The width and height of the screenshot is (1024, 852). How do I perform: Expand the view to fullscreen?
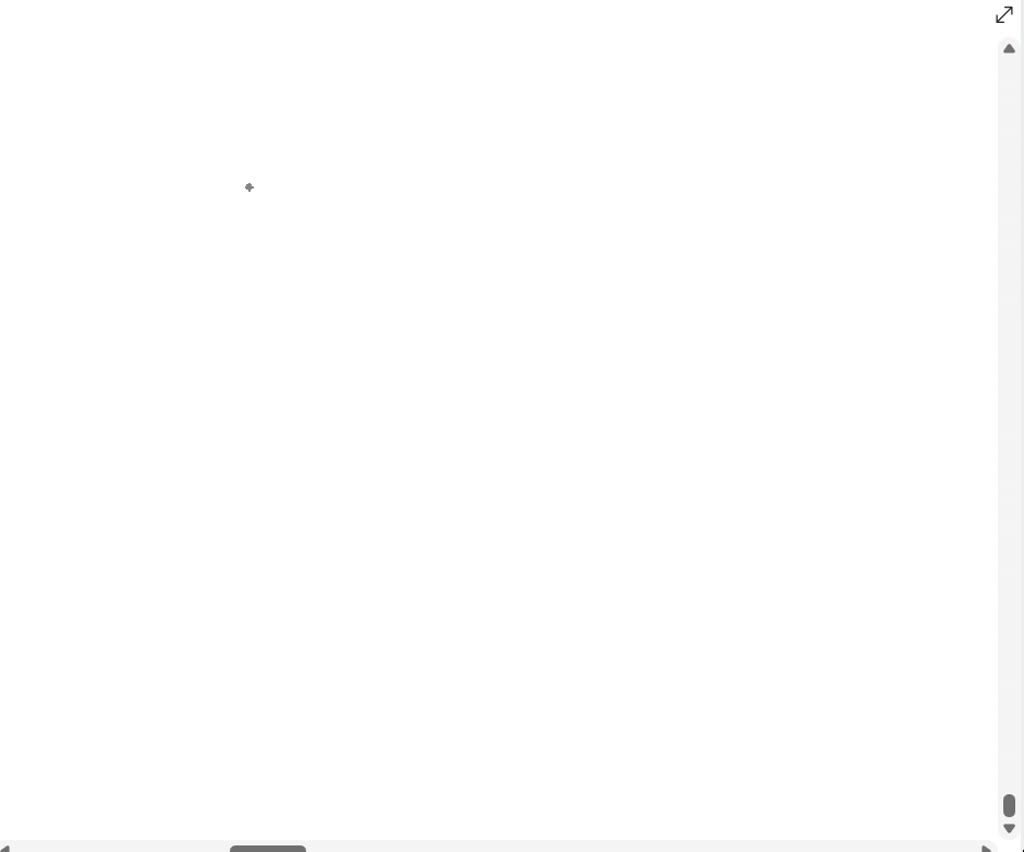tap(1004, 15)
